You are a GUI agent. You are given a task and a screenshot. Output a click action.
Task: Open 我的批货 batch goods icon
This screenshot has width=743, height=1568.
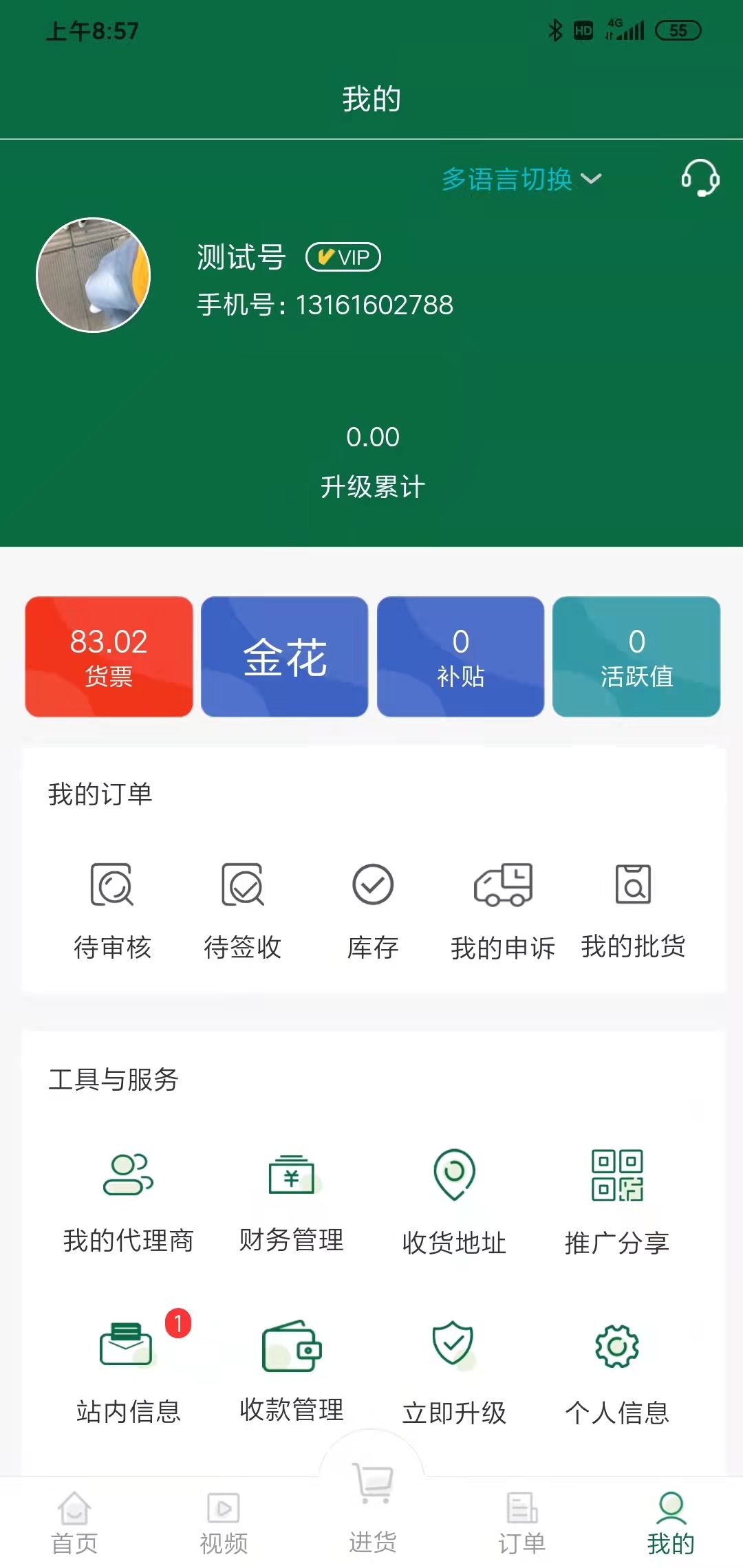click(x=632, y=887)
